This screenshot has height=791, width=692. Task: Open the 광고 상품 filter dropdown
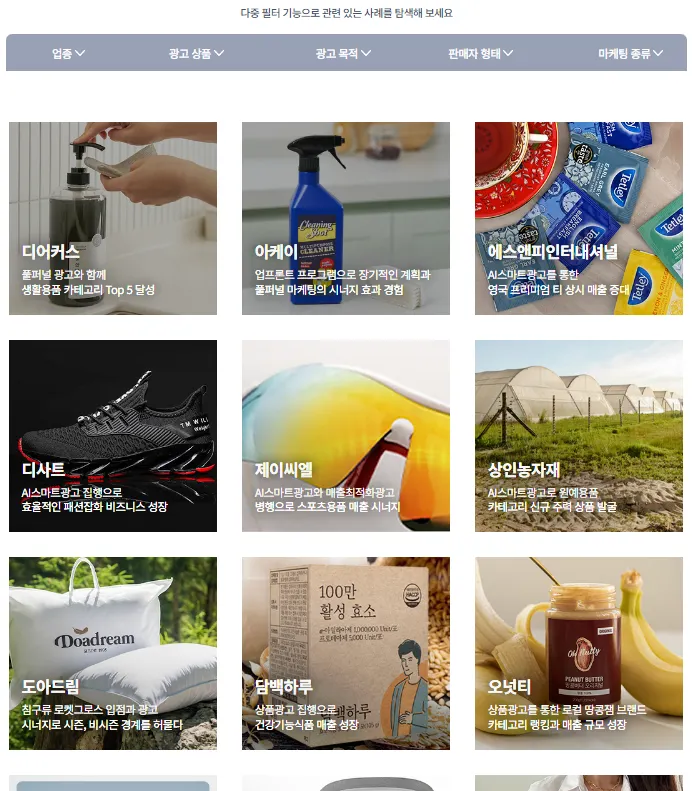point(196,54)
